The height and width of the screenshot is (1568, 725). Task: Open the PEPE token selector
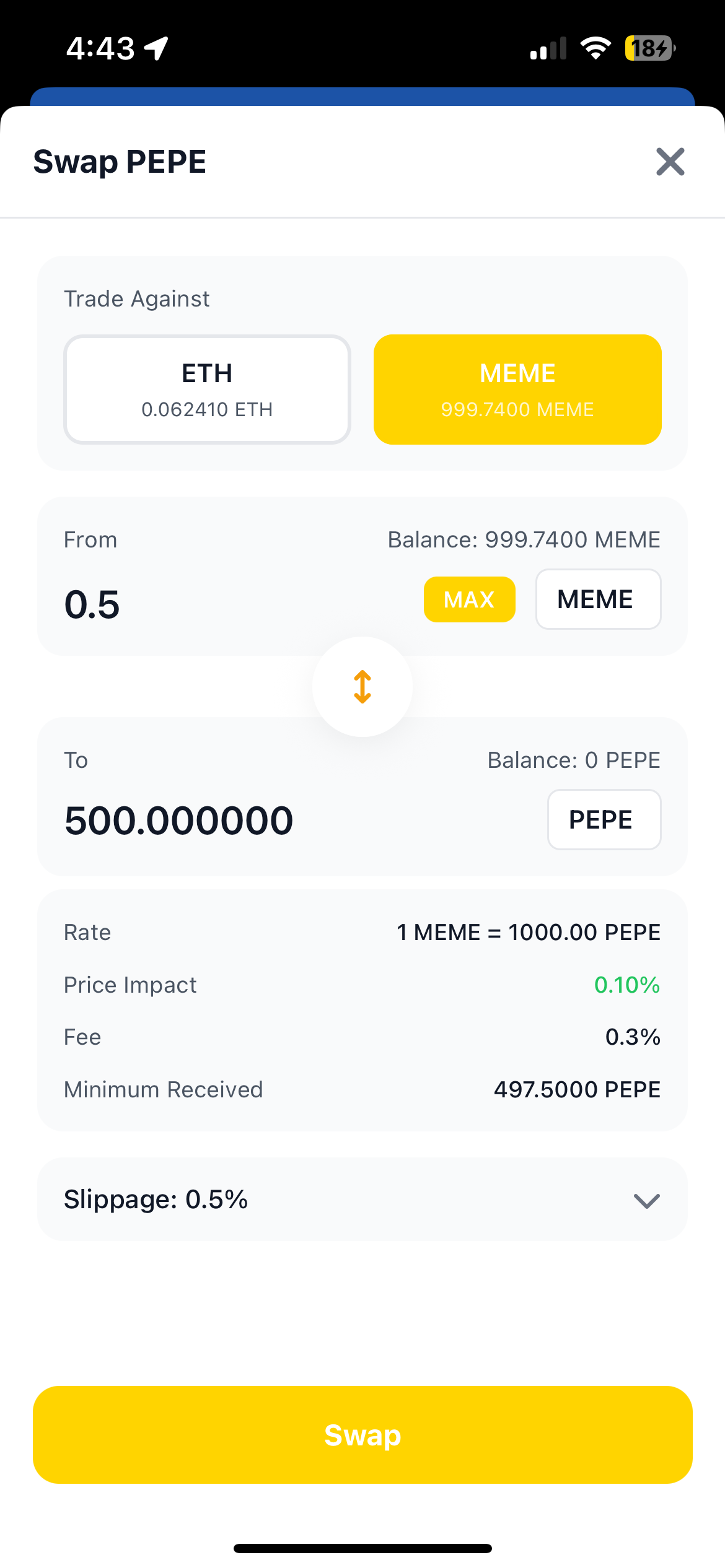tap(604, 819)
